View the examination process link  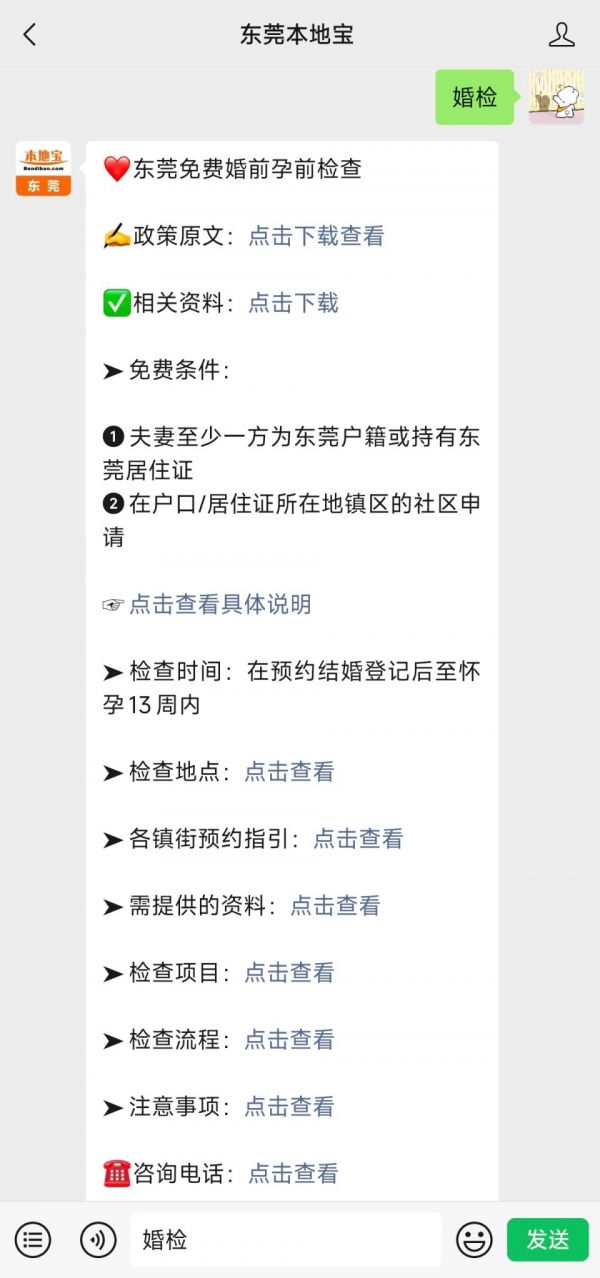289,1040
